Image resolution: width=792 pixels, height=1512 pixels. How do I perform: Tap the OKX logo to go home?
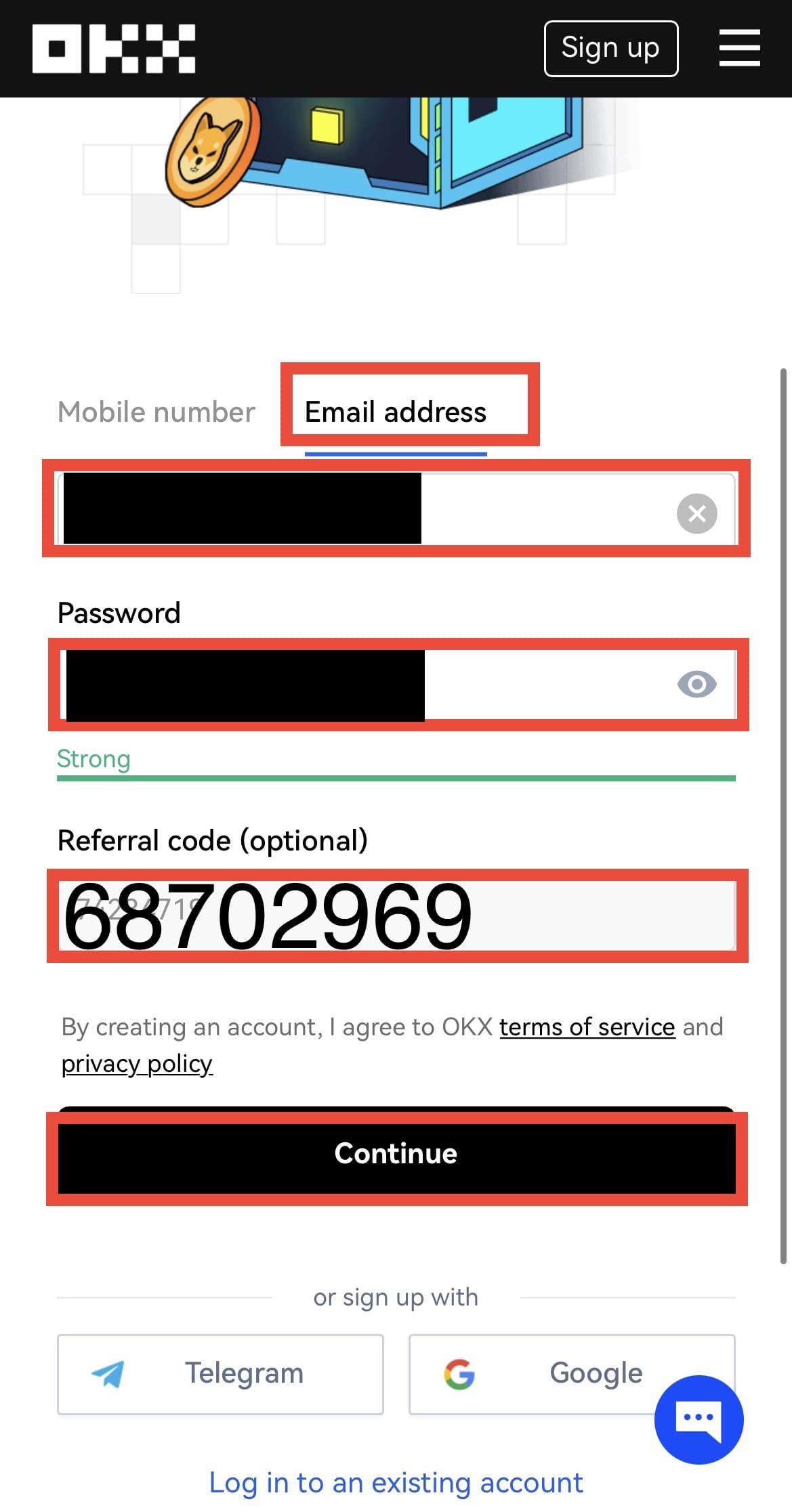pos(114,49)
